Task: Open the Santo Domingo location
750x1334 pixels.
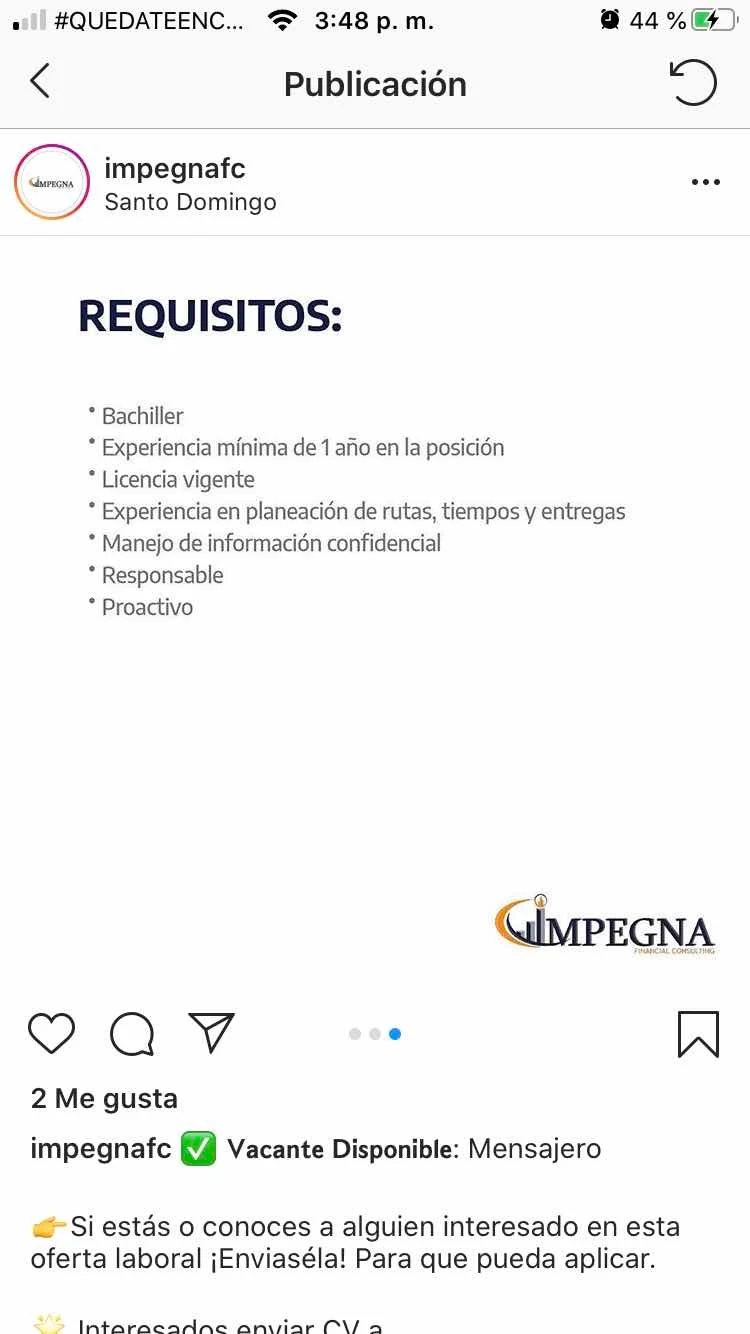Action: (190, 202)
